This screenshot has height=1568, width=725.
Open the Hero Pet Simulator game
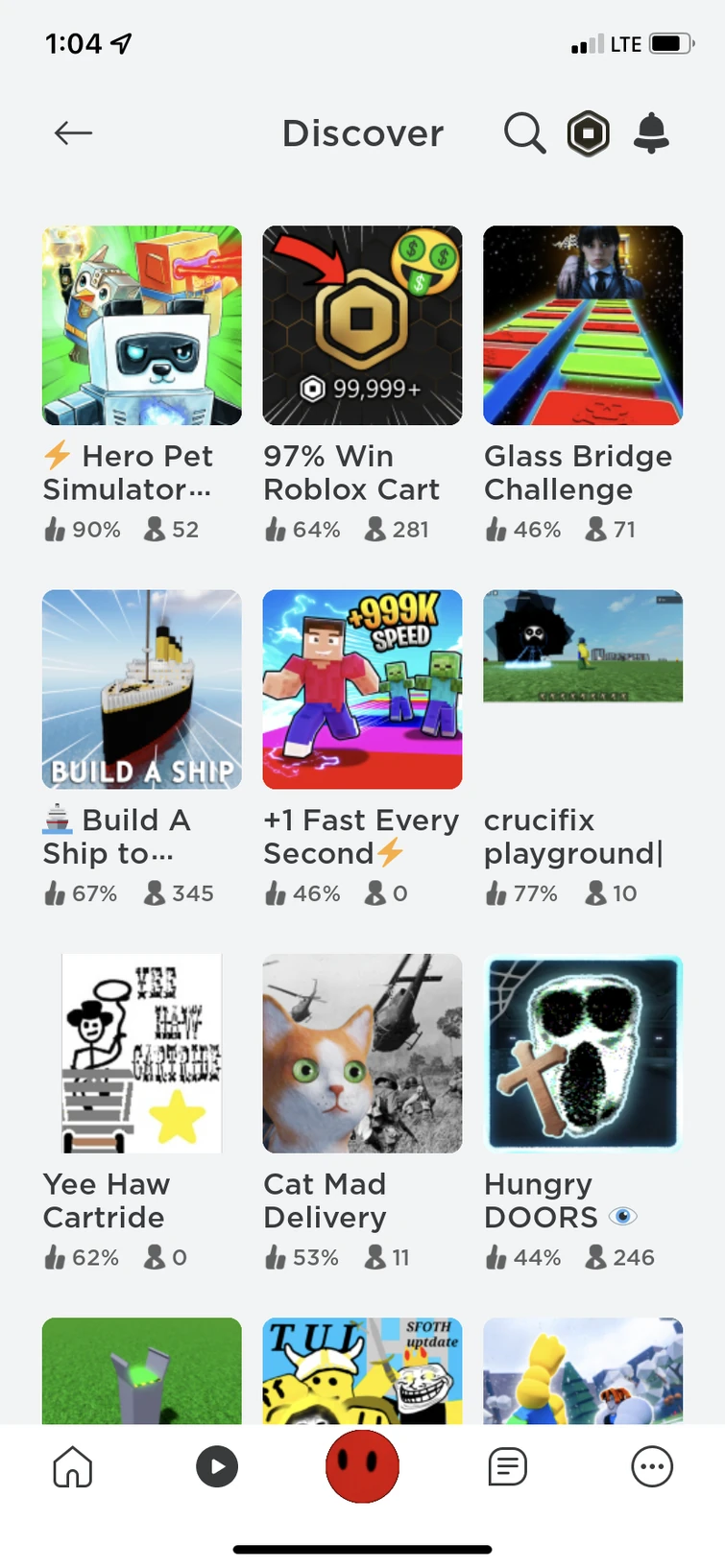[142, 325]
